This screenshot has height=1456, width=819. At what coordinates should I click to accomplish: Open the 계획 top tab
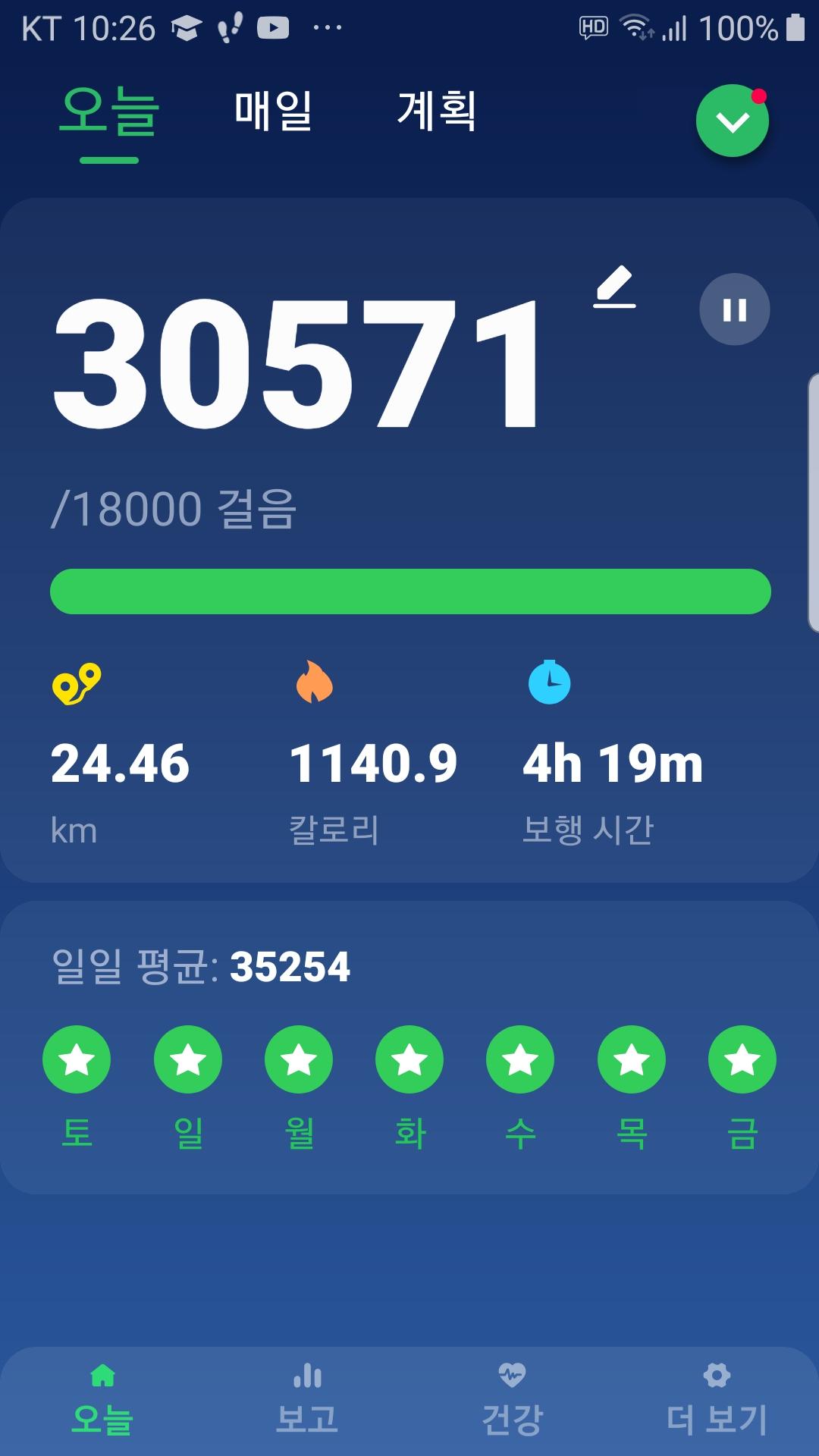[x=437, y=111]
